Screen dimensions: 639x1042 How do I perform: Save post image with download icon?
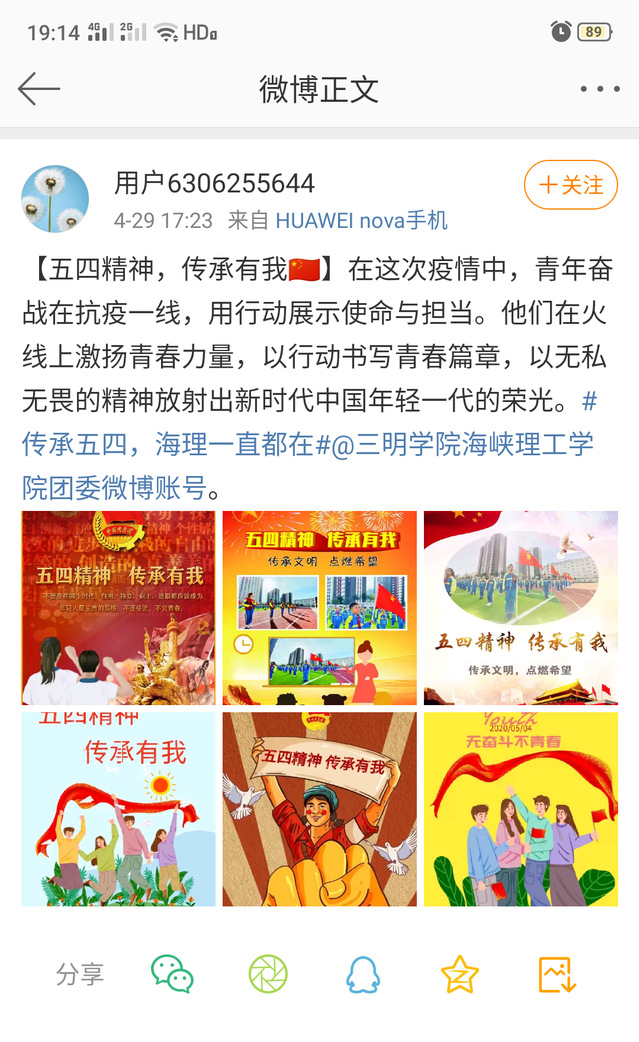click(x=556, y=973)
